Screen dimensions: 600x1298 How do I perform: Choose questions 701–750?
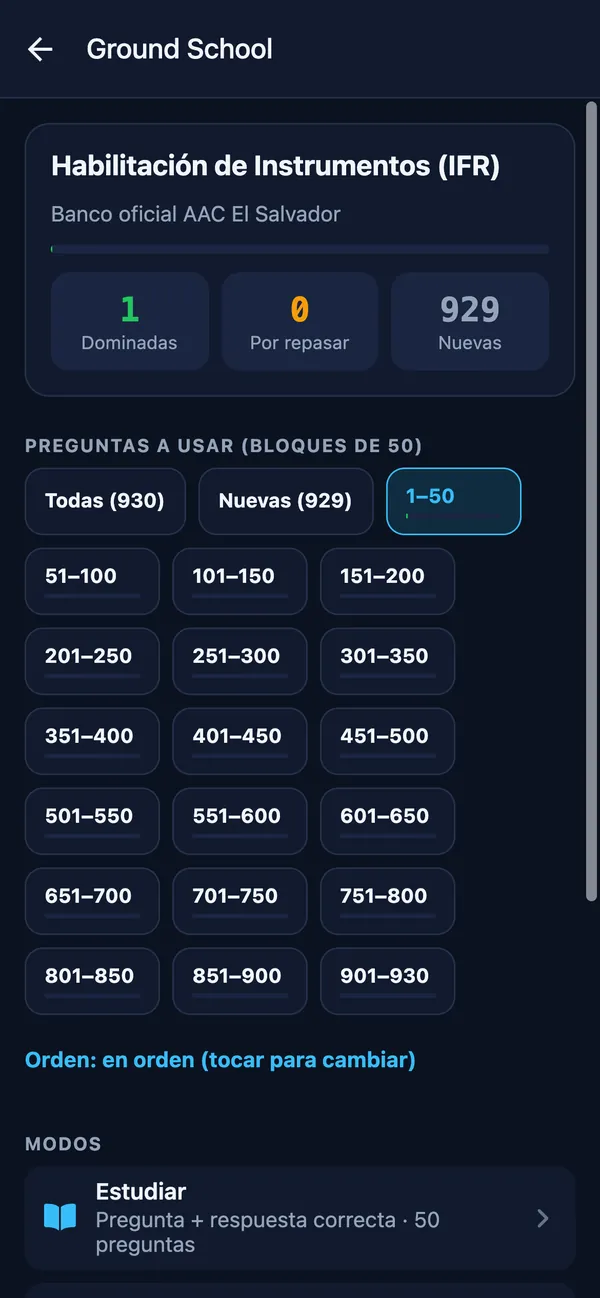coord(240,901)
